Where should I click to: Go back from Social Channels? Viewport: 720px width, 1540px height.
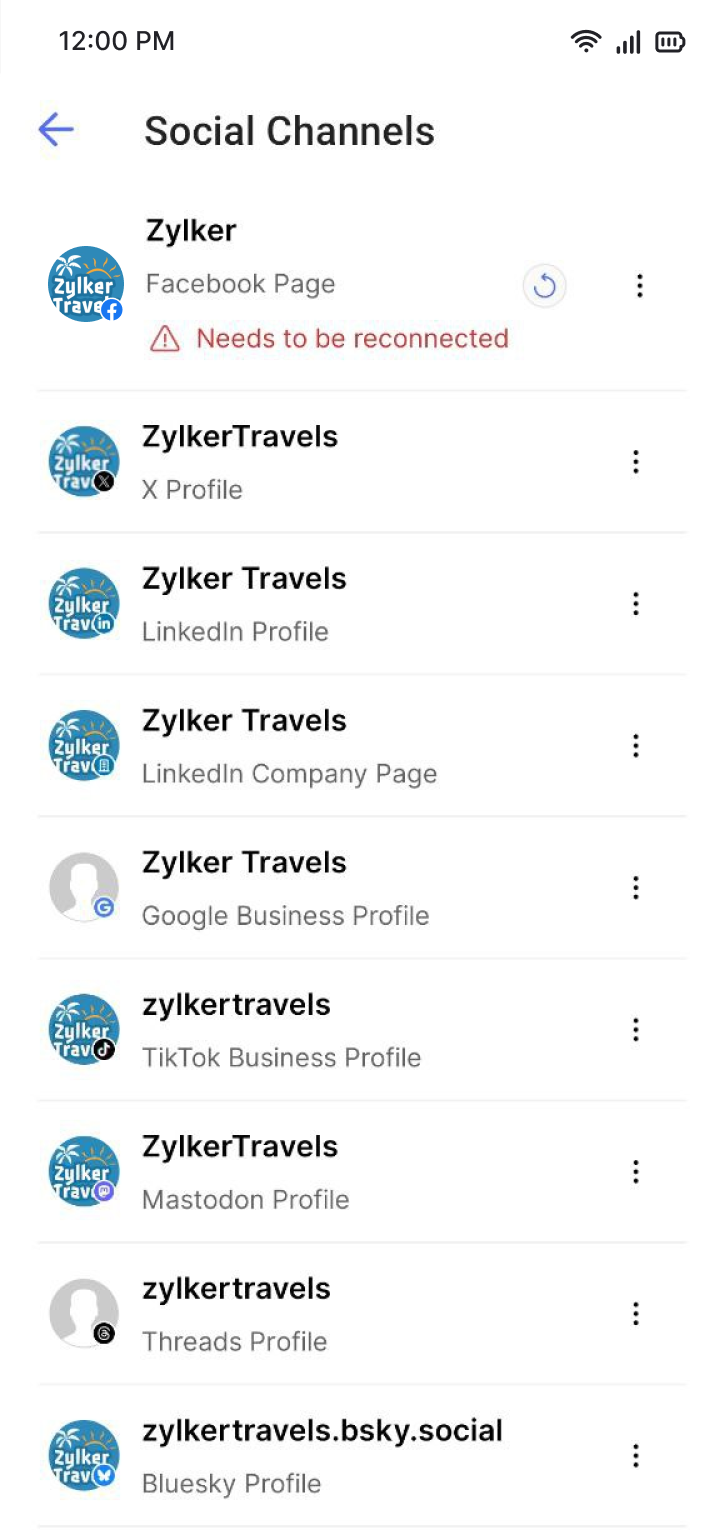click(56, 130)
